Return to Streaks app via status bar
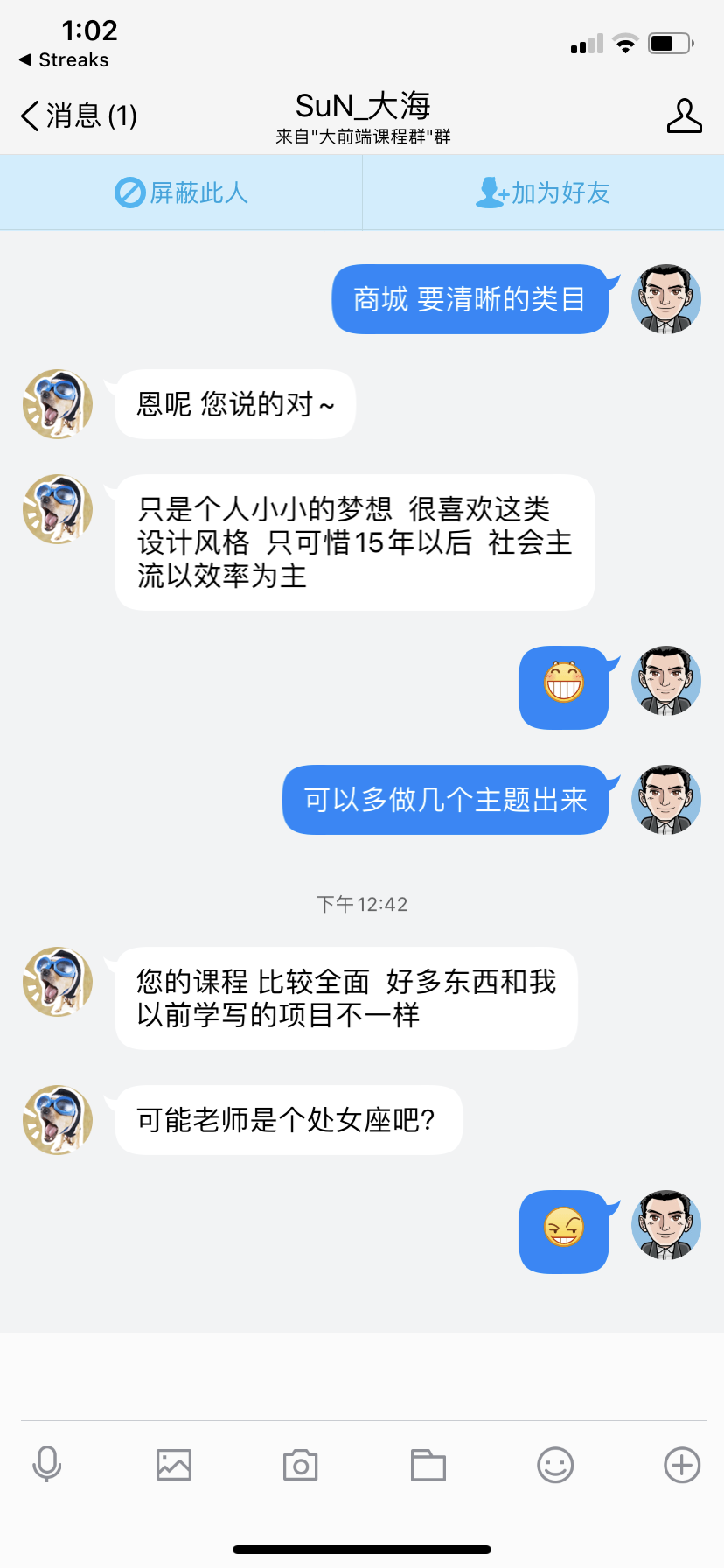 pos(64,59)
